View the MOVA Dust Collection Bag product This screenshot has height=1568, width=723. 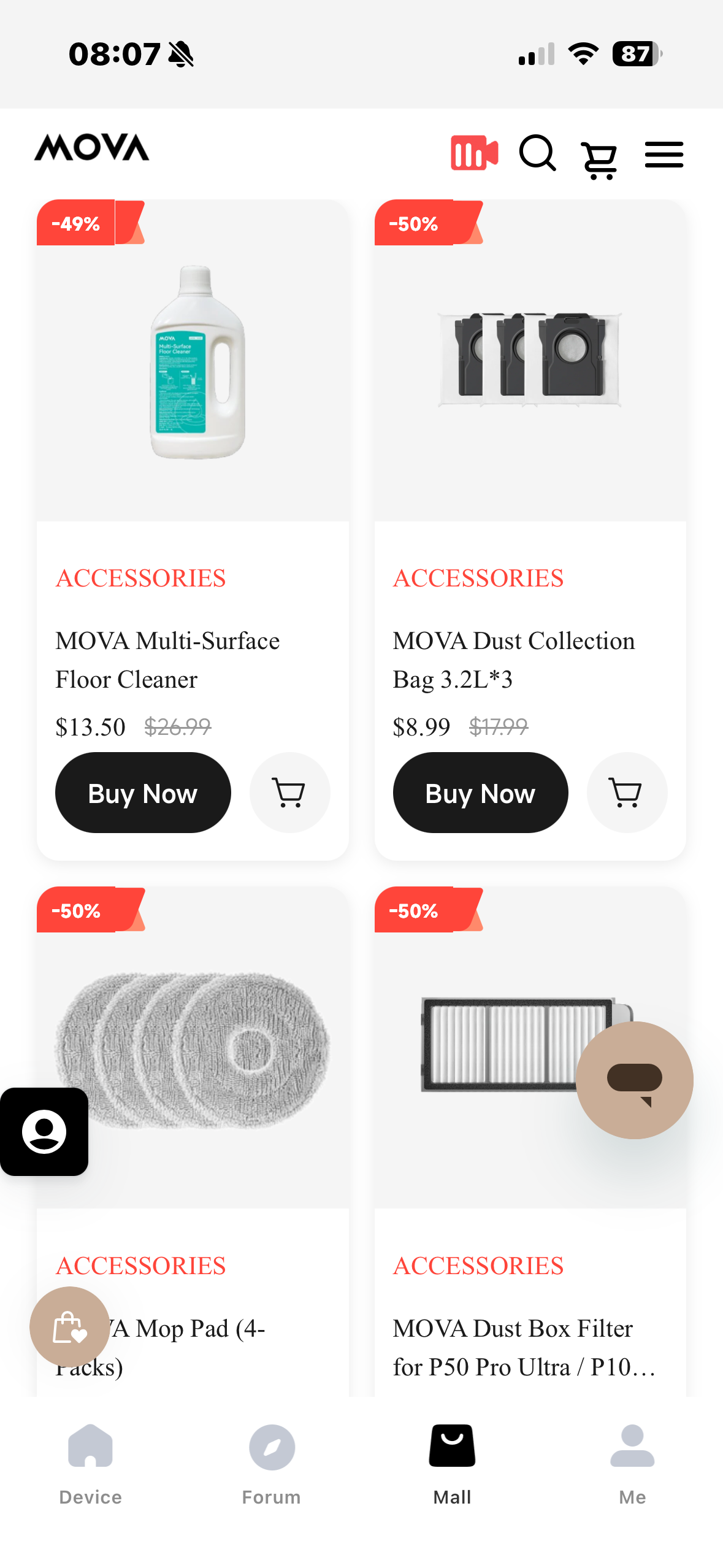point(513,659)
